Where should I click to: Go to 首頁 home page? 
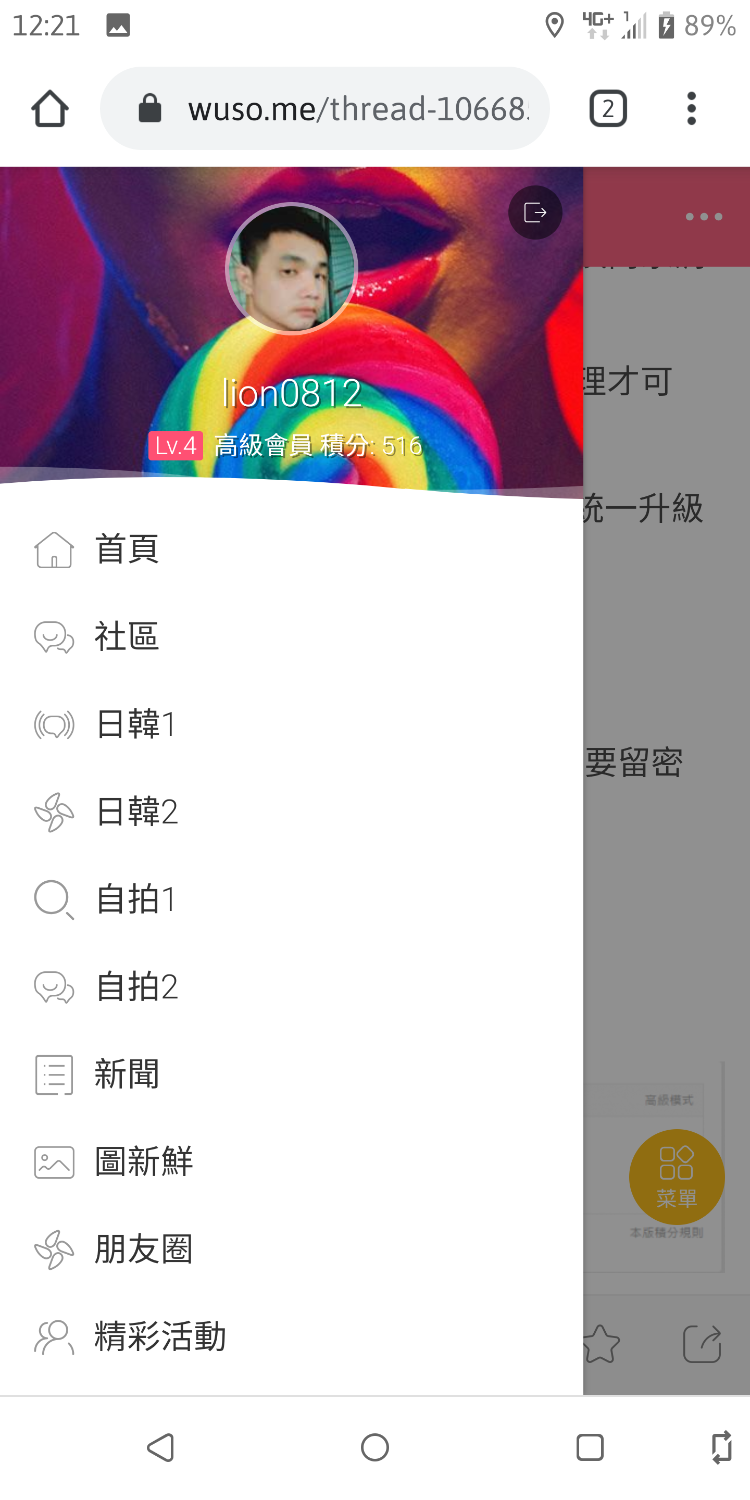coord(126,549)
